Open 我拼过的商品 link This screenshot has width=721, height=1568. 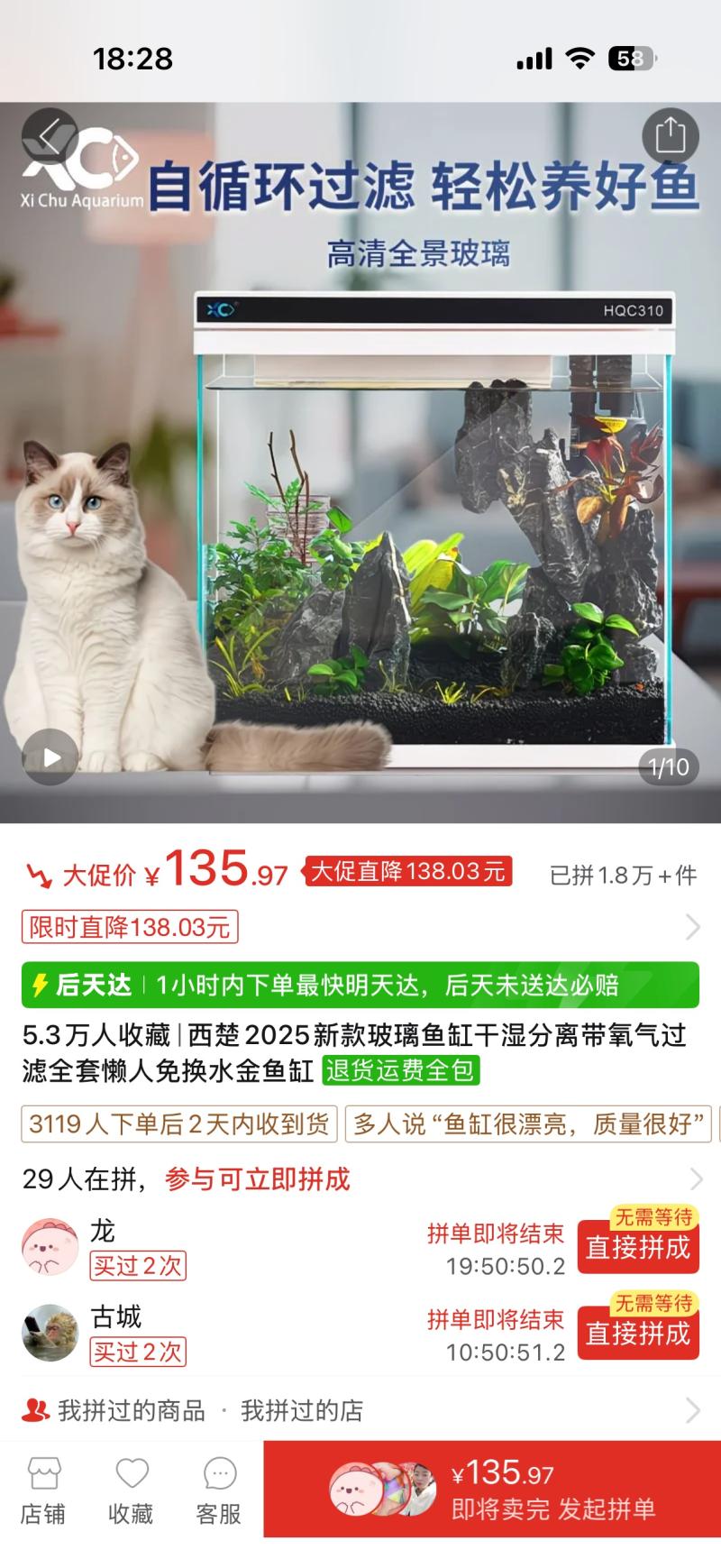coord(132,1410)
